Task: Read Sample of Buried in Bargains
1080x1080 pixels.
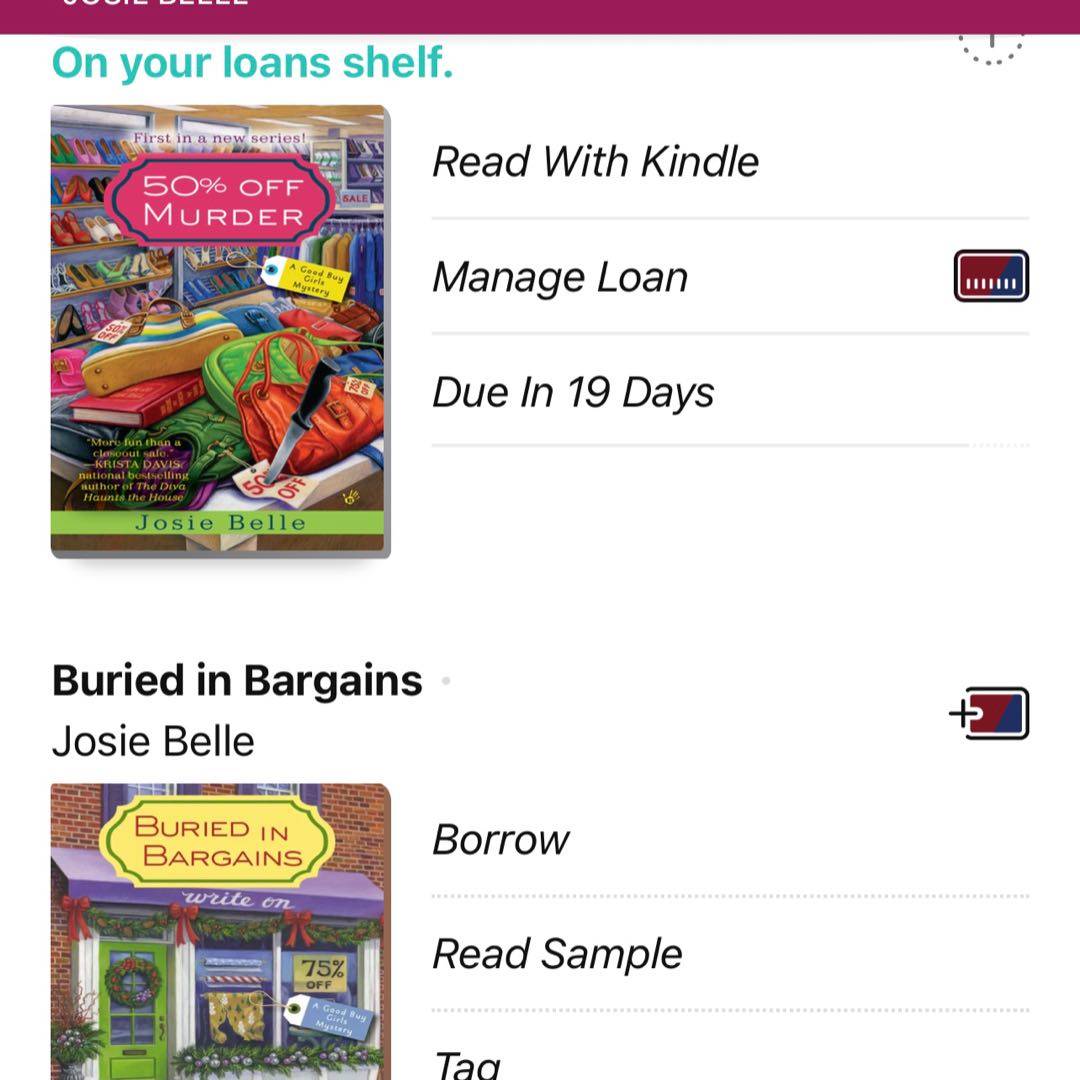Action: (557, 954)
